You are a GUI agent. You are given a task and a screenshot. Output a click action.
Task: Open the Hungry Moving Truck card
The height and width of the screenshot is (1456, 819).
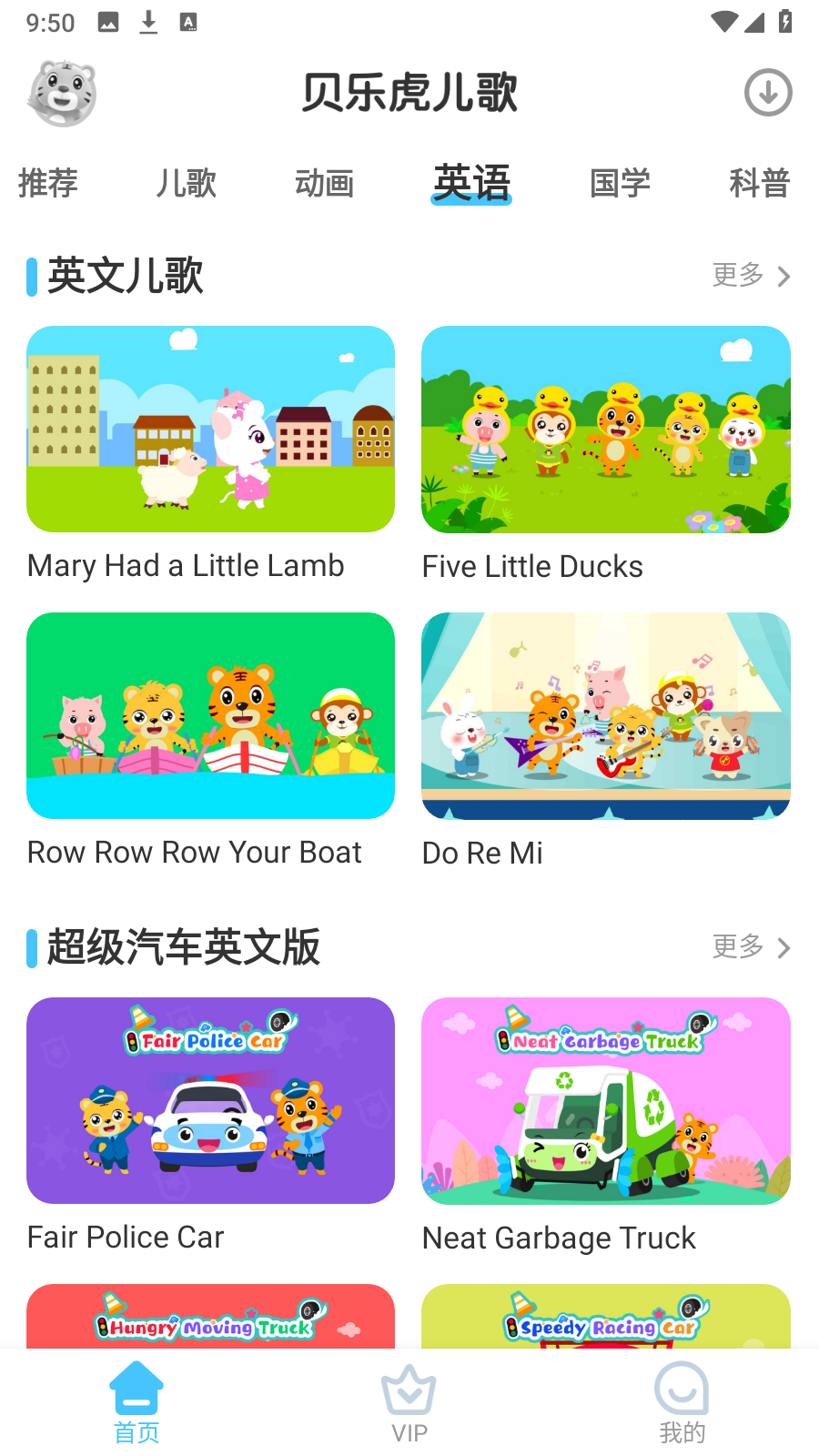tap(210, 1317)
